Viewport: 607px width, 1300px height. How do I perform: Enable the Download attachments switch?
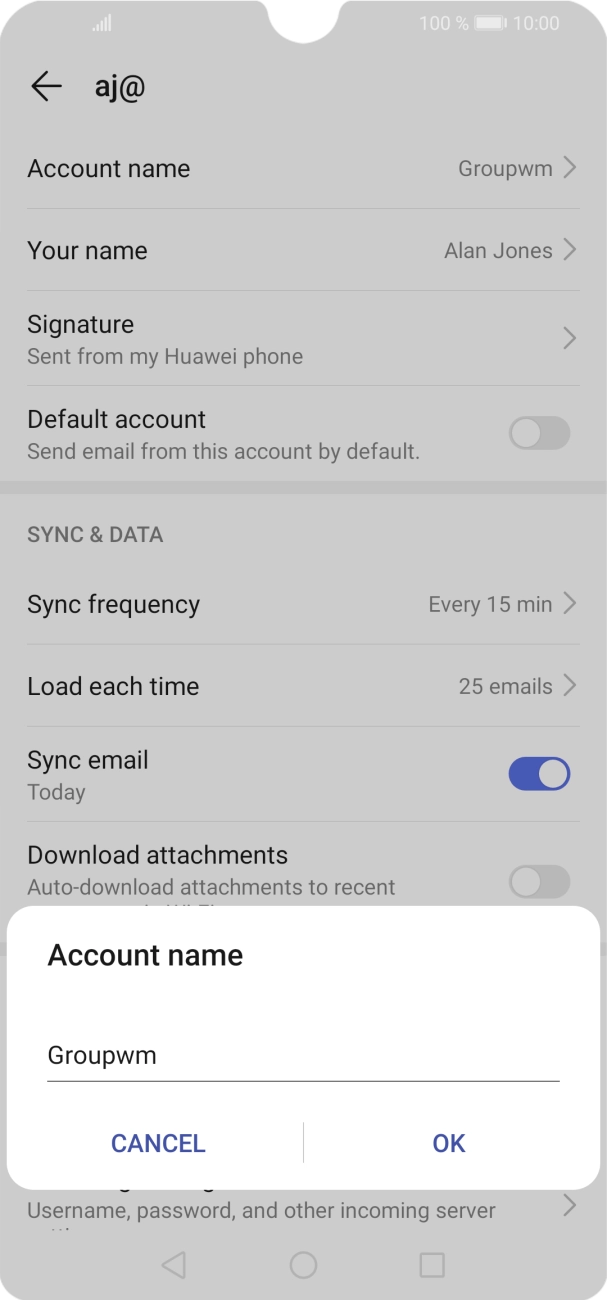pyautogui.click(x=539, y=882)
